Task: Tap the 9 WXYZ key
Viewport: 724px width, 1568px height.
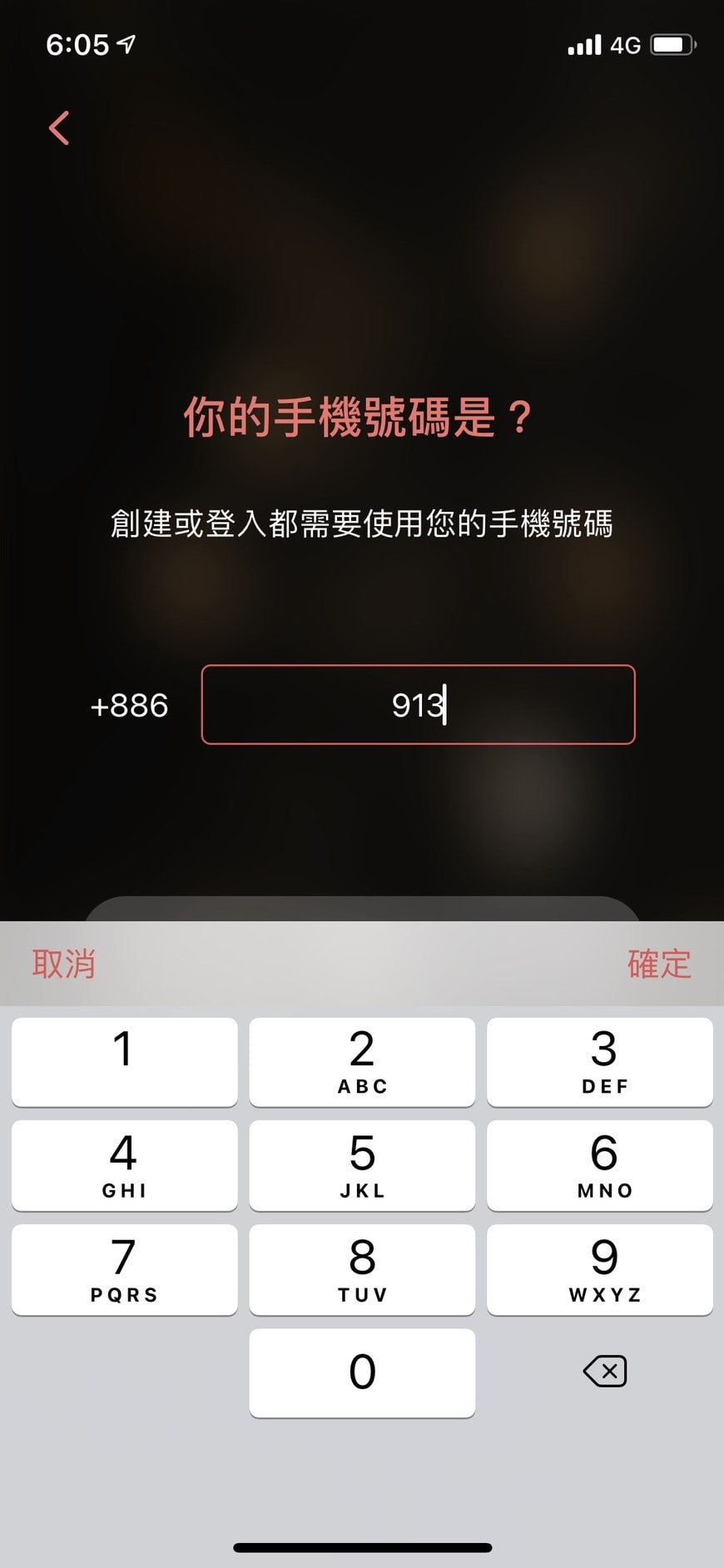Action: pos(600,1269)
